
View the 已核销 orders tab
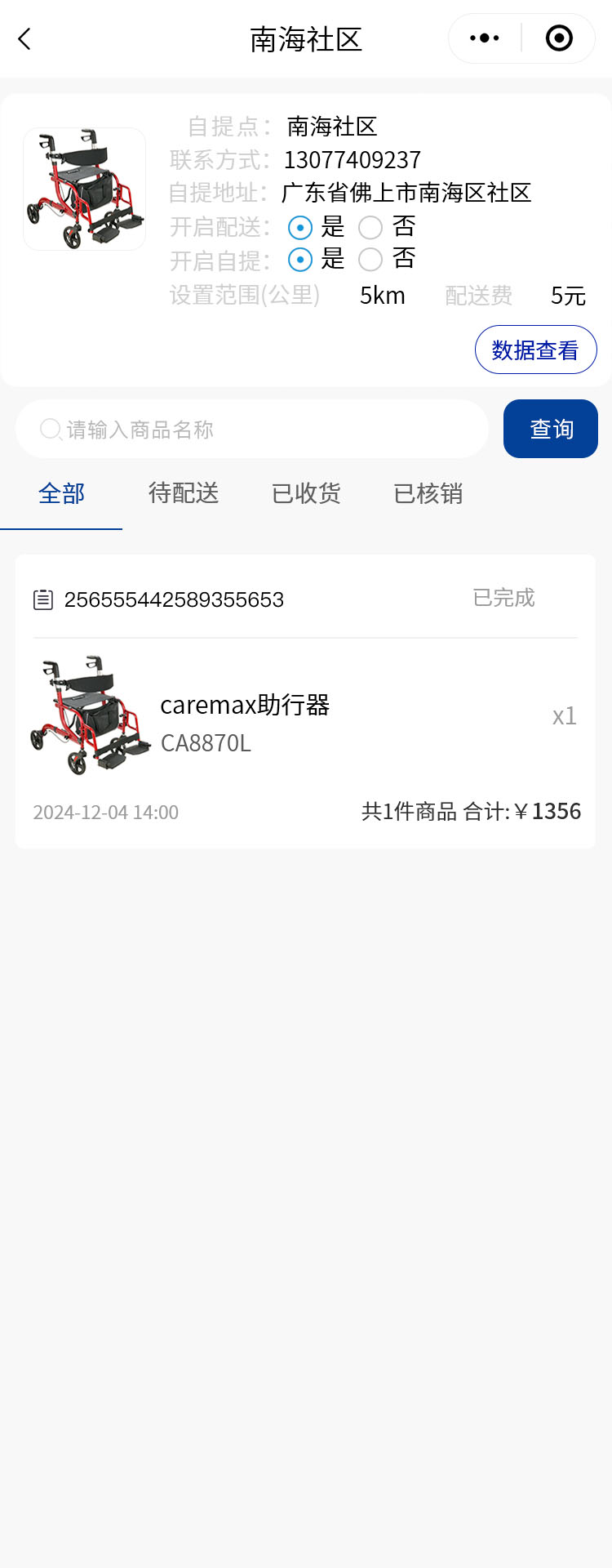428,494
